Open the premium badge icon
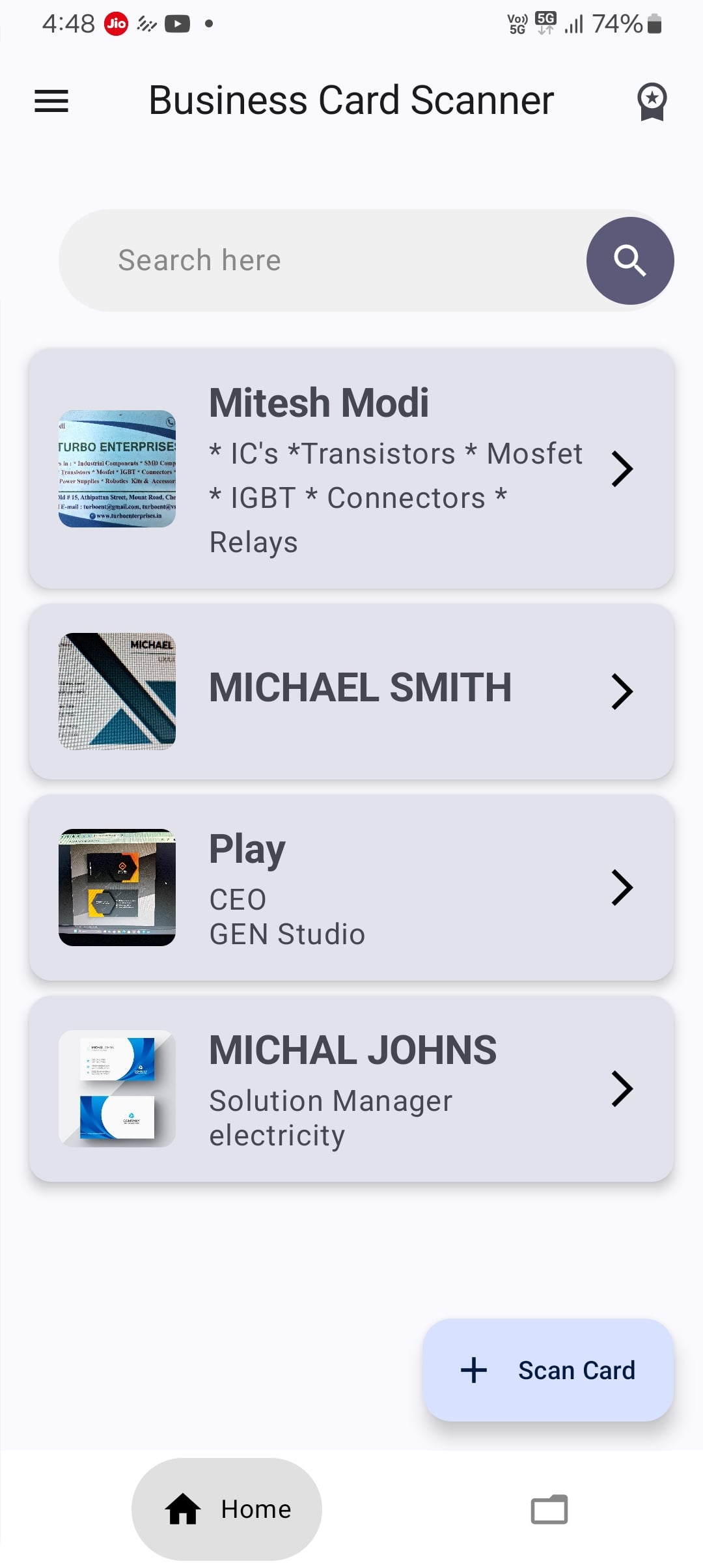Image resolution: width=703 pixels, height=1568 pixels. [652, 102]
